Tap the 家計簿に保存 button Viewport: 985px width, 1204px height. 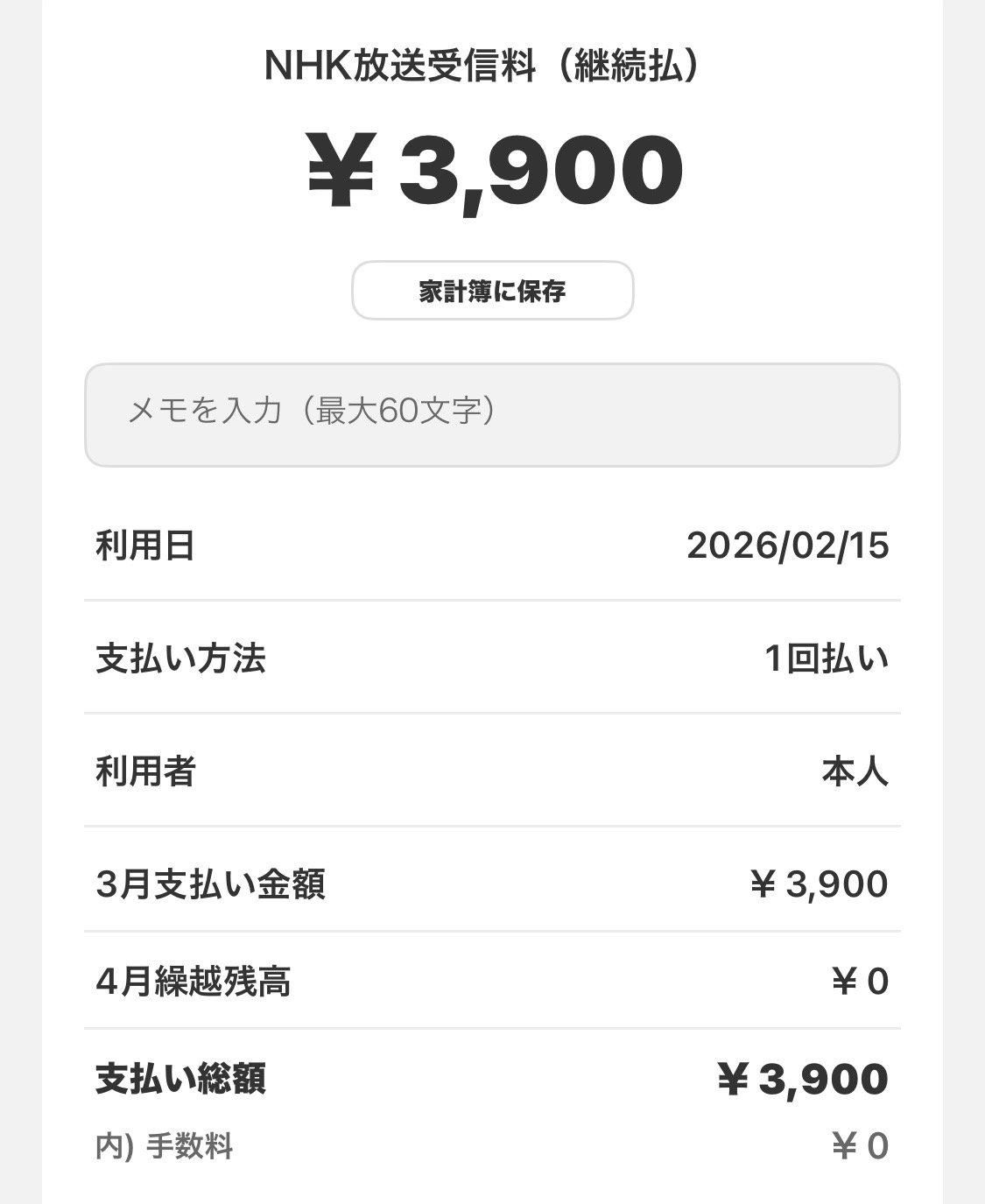coord(492,291)
